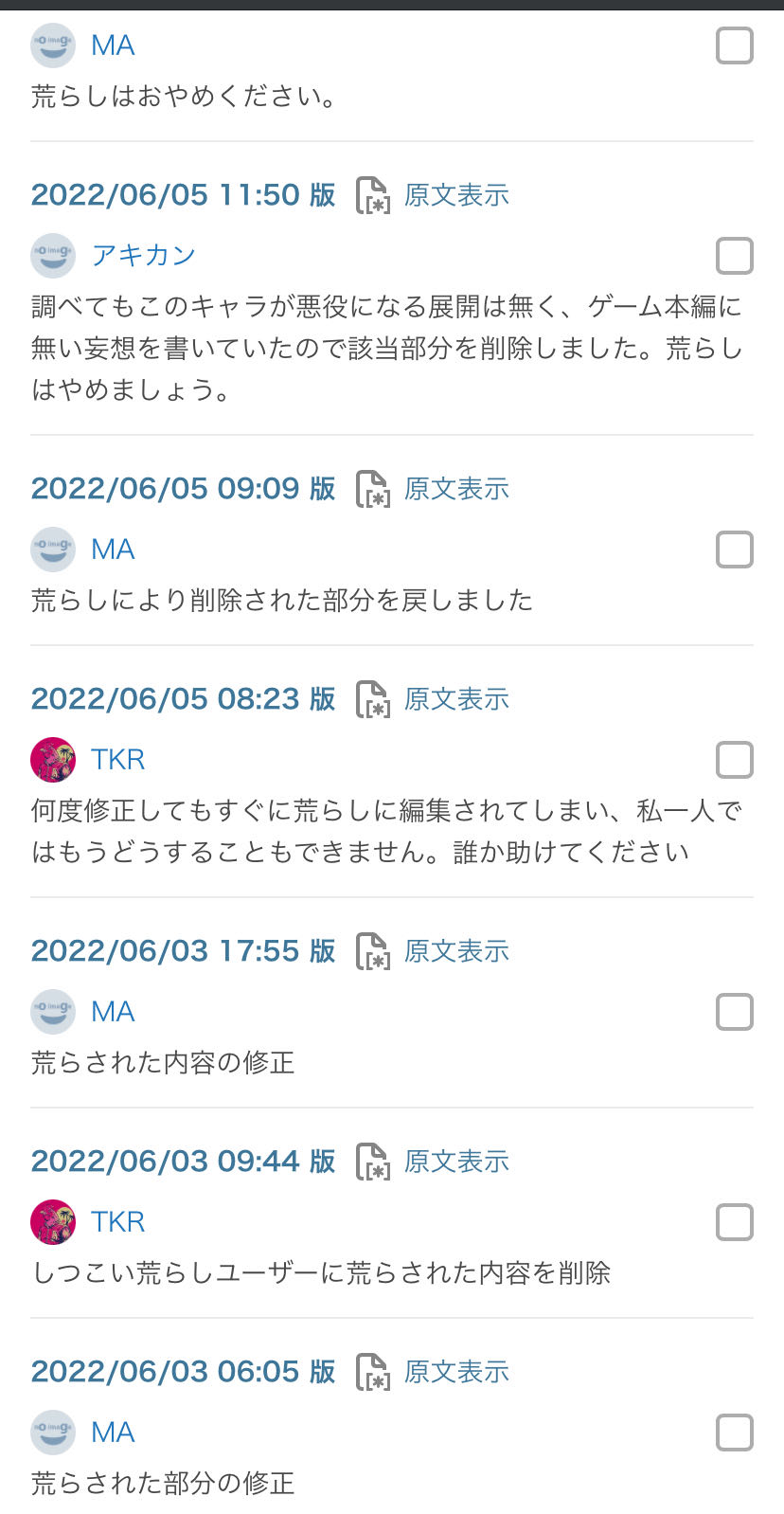
Task: Show 原文表示 for the 2022/06/03 17:55 revision
Action: coord(455,951)
